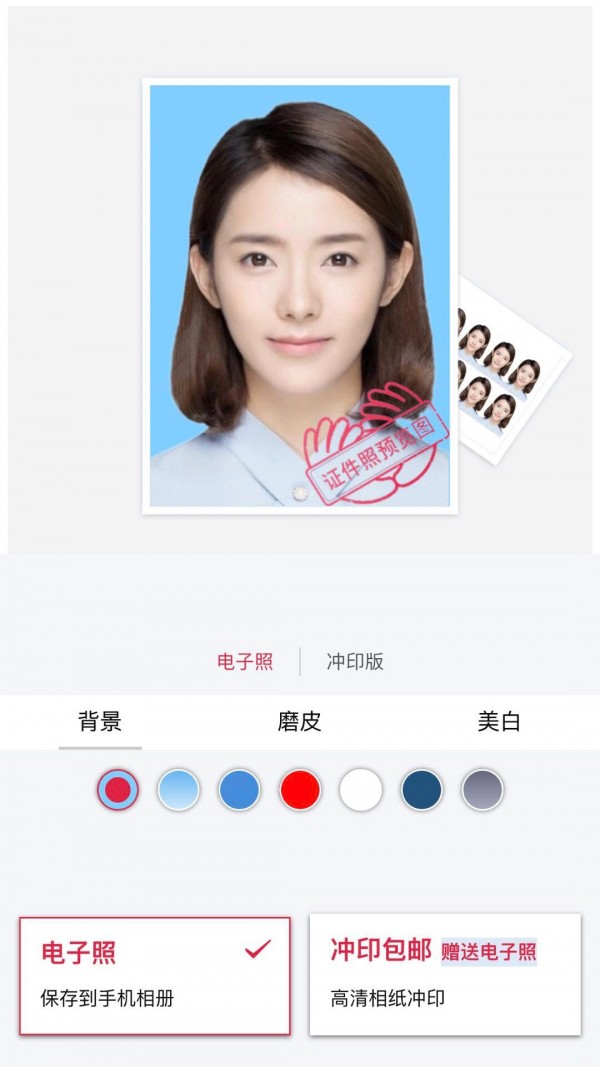The height and width of the screenshot is (1067, 600).
Task: Select the white background color
Action: pyautogui.click(x=361, y=790)
